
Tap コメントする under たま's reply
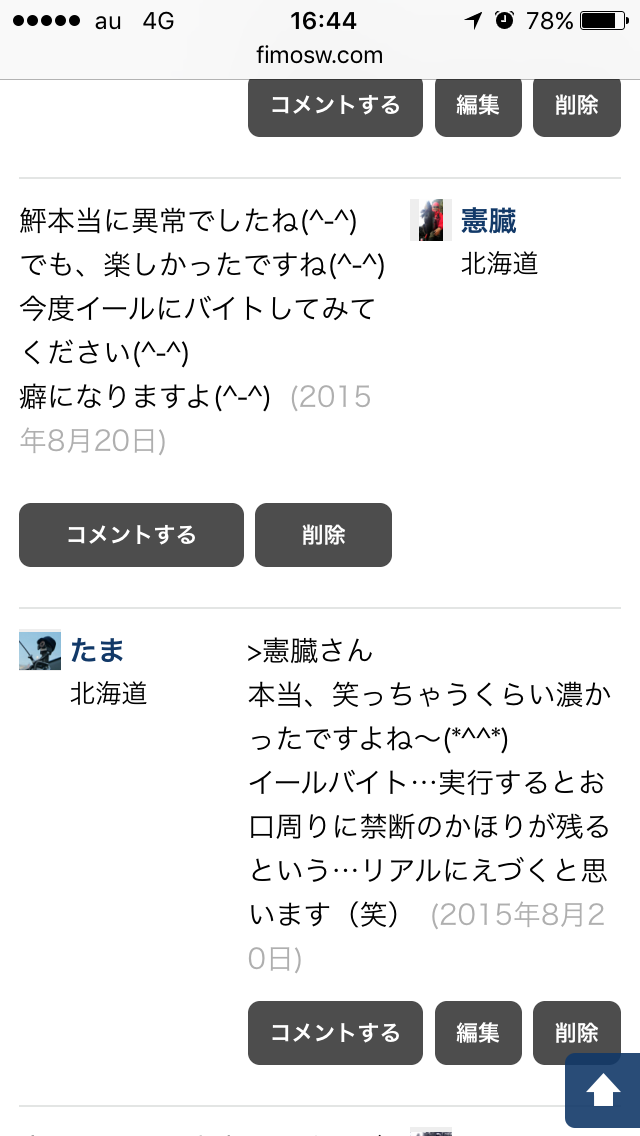coord(335,1032)
